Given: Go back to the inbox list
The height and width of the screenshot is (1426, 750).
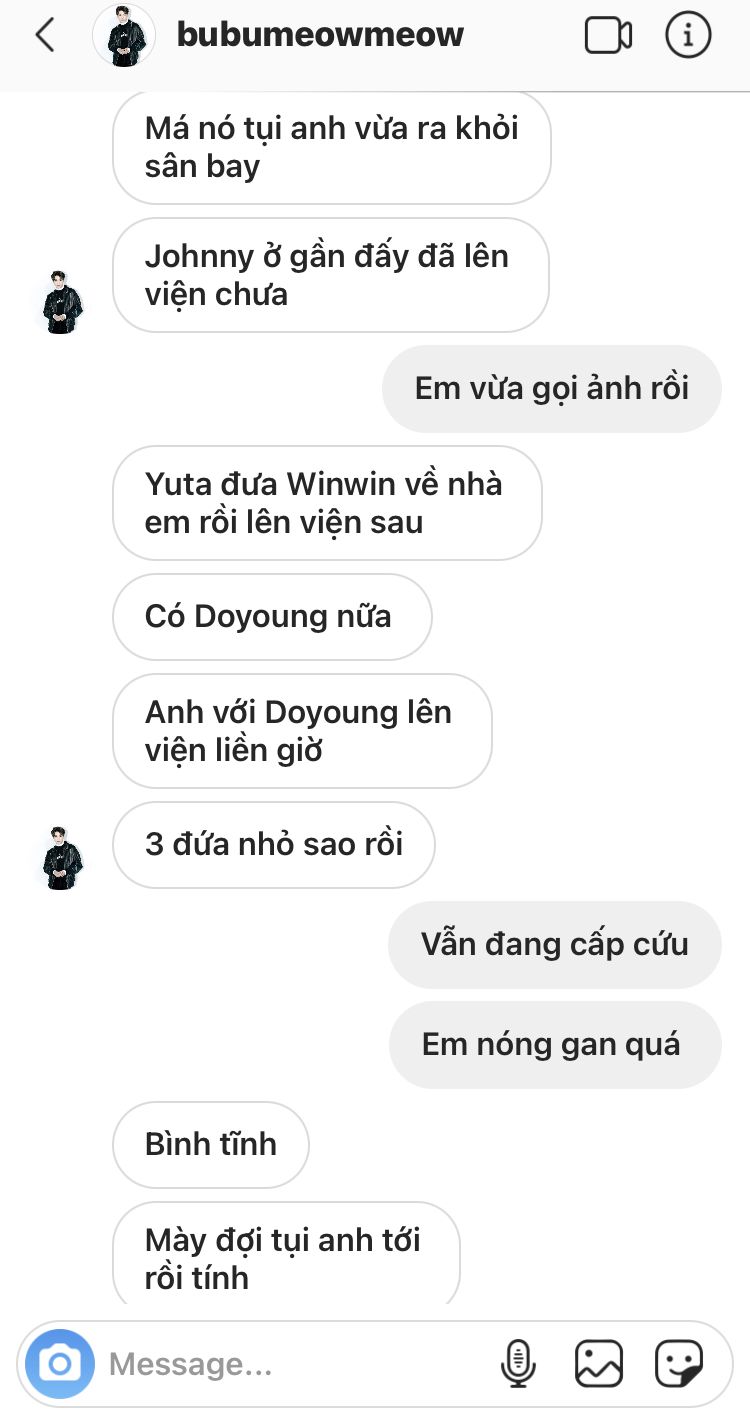Looking at the screenshot, I should 45,36.
